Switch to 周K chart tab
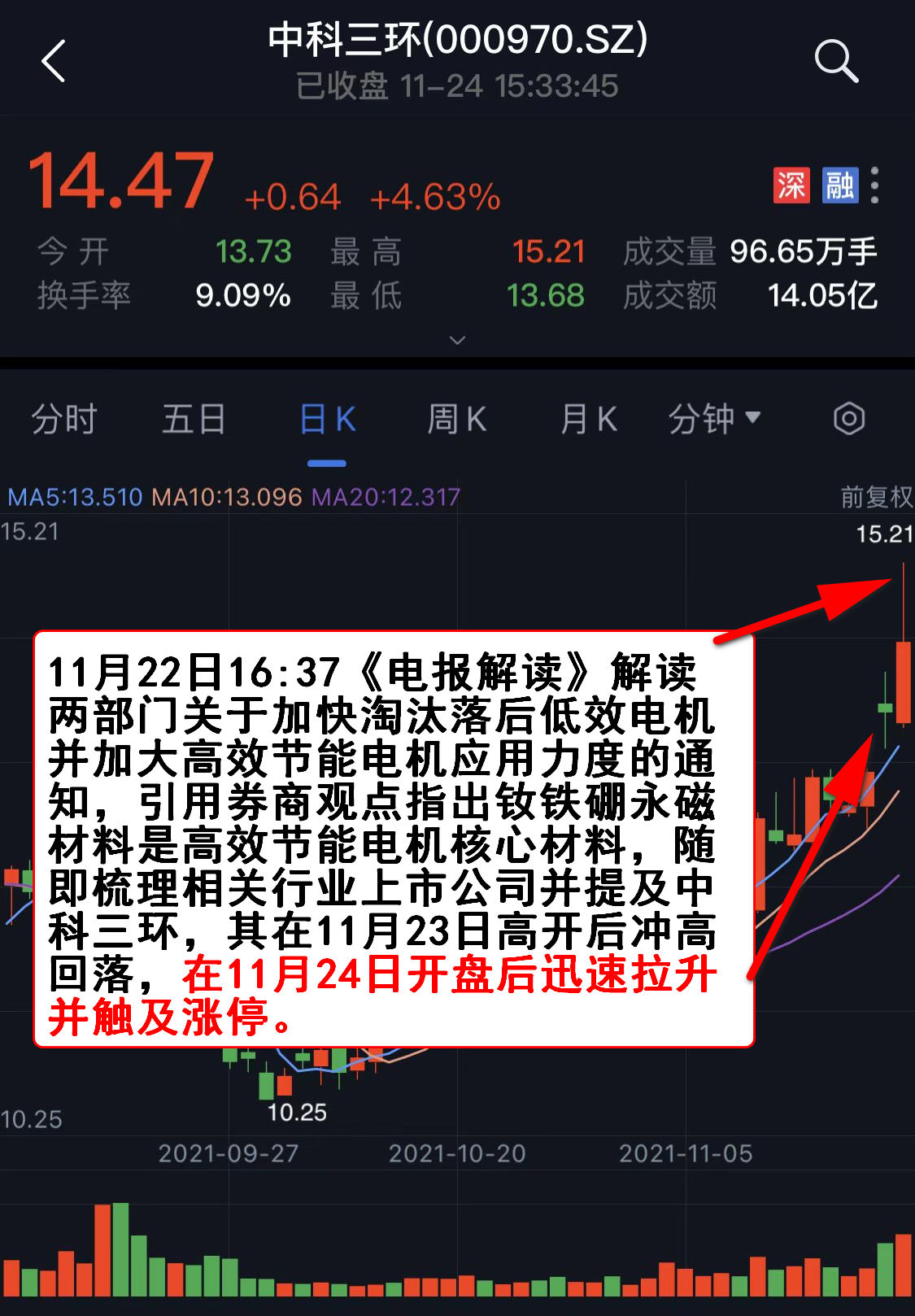The height and width of the screenshot is (1316, 915). point(457,420)
